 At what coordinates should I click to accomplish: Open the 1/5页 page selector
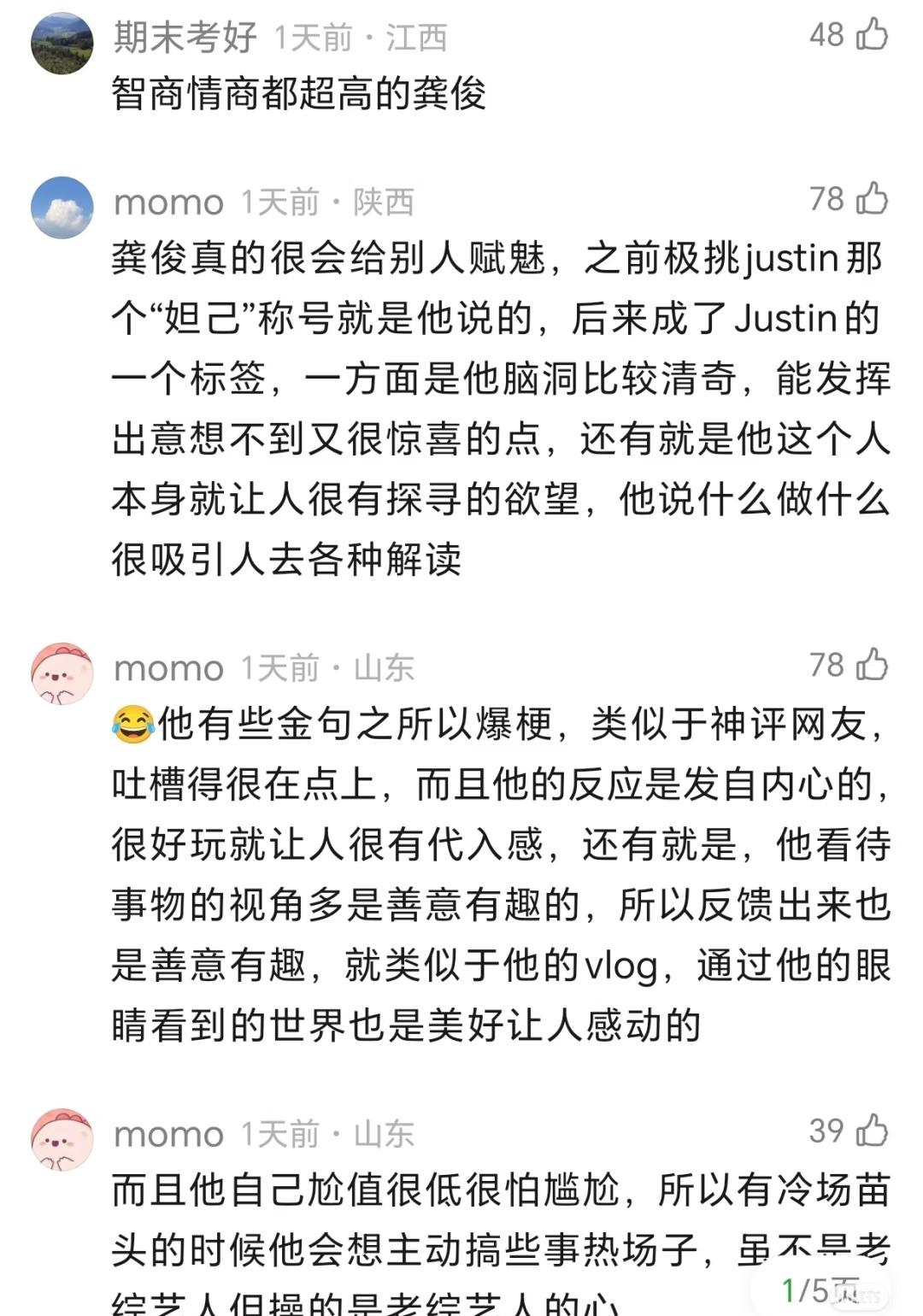819,1290
